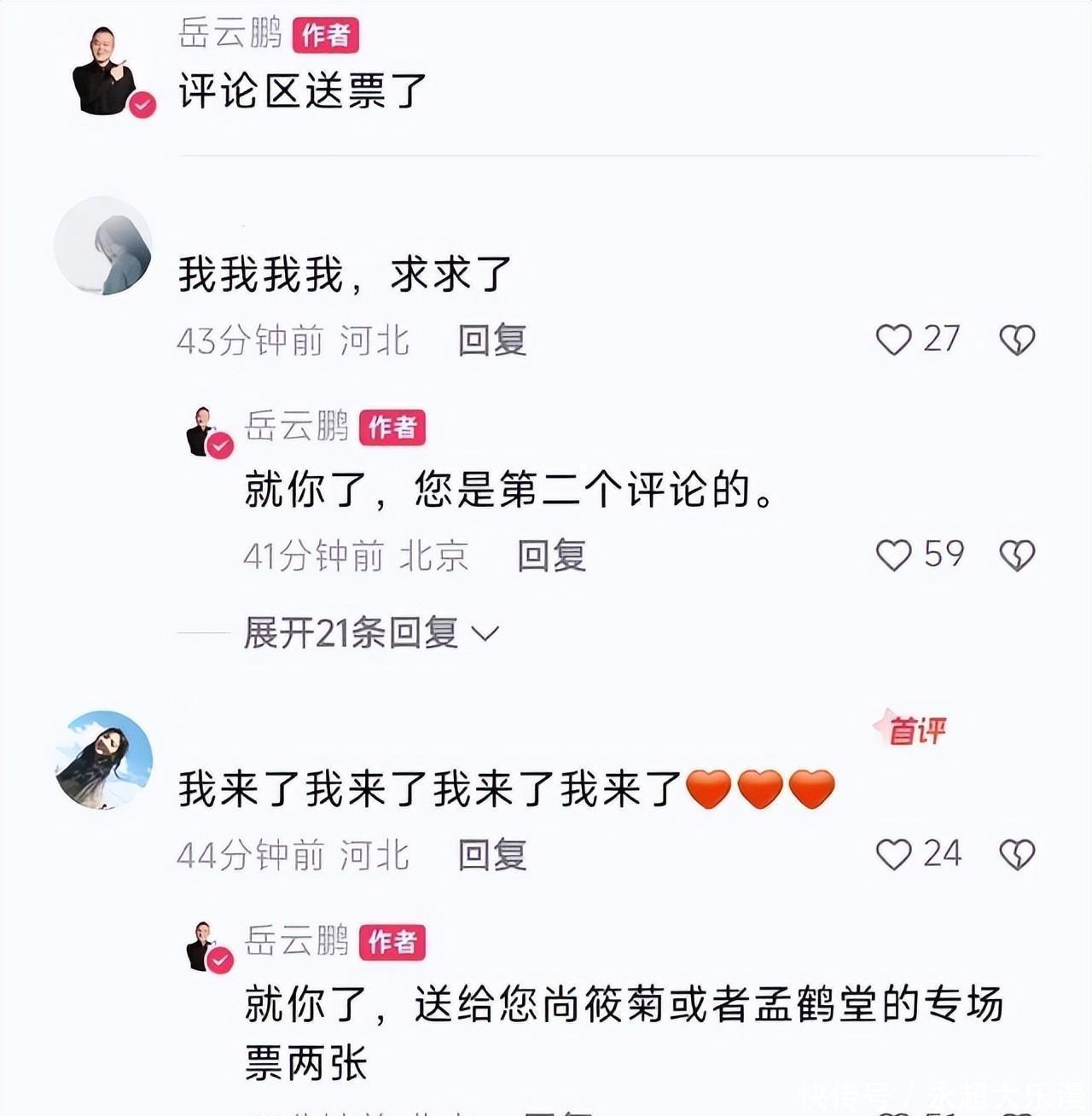This screenshot has width=1092, height=1116.
Task: Dislike the '我我我我，求求了' comment
Action: point(1017,340)
